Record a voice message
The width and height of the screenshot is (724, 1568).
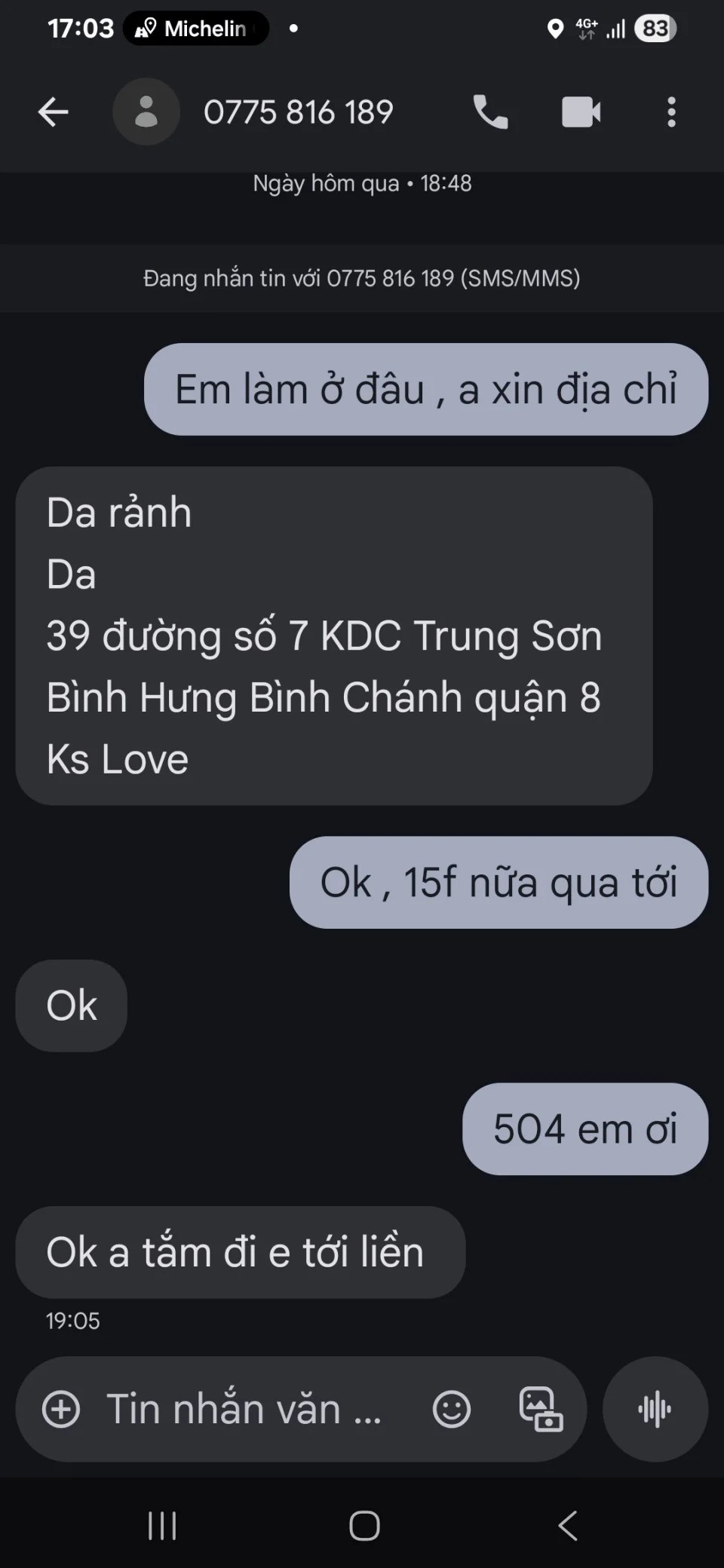point(655,1409)
